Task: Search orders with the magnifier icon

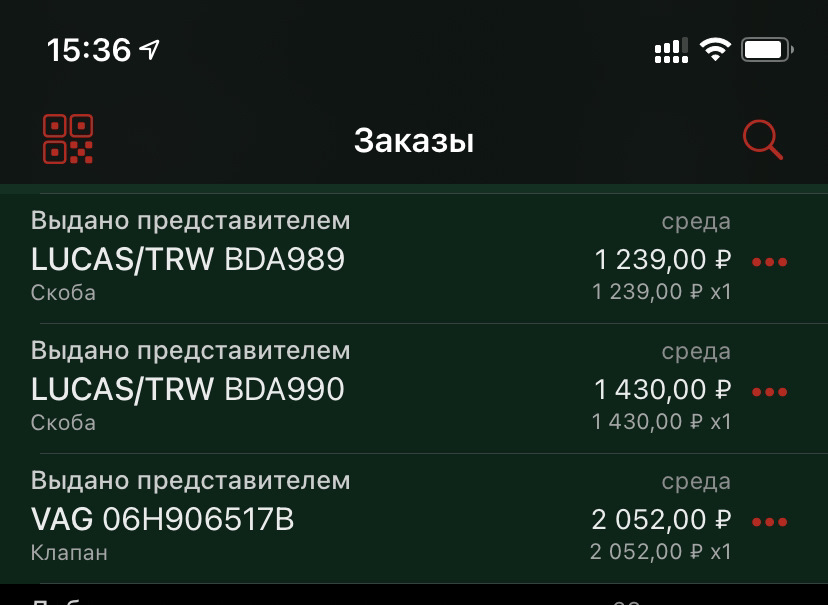Action: 762,140
